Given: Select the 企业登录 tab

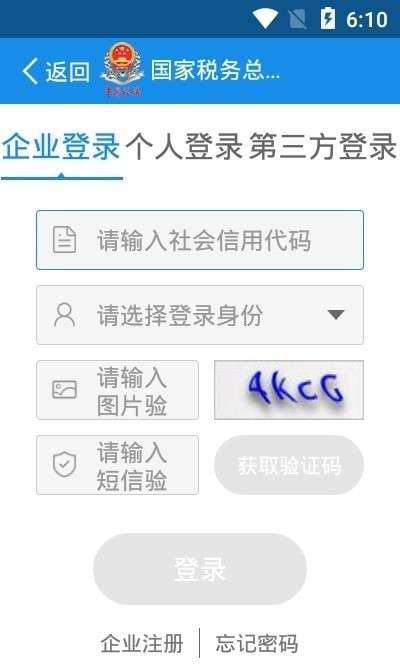Looking at the screenshot, I should [61, 146].
